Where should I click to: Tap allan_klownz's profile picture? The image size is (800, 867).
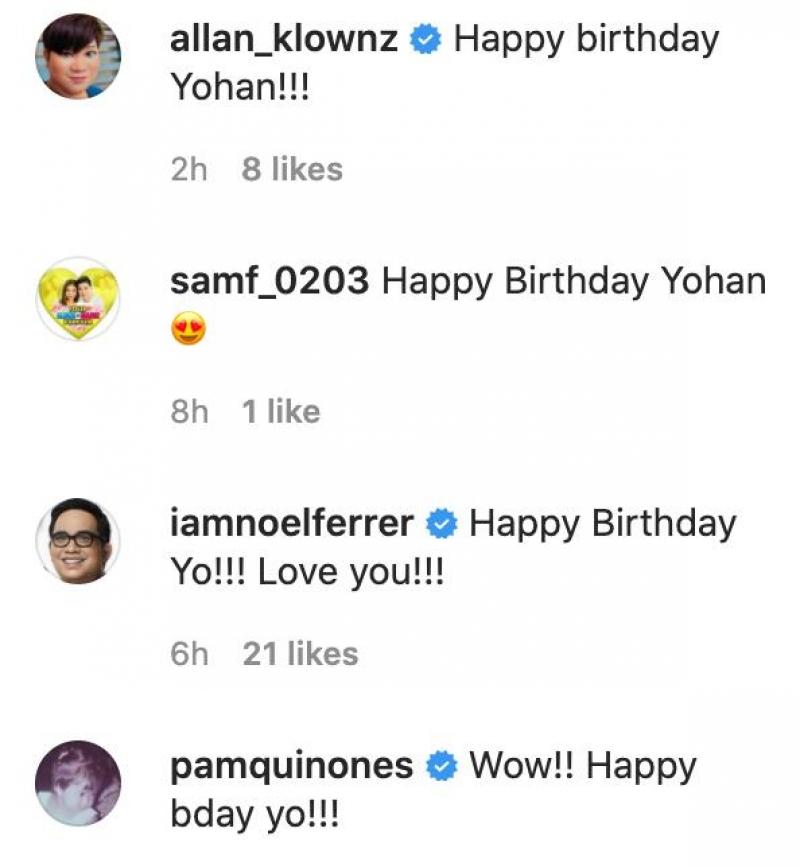point(78,57)
